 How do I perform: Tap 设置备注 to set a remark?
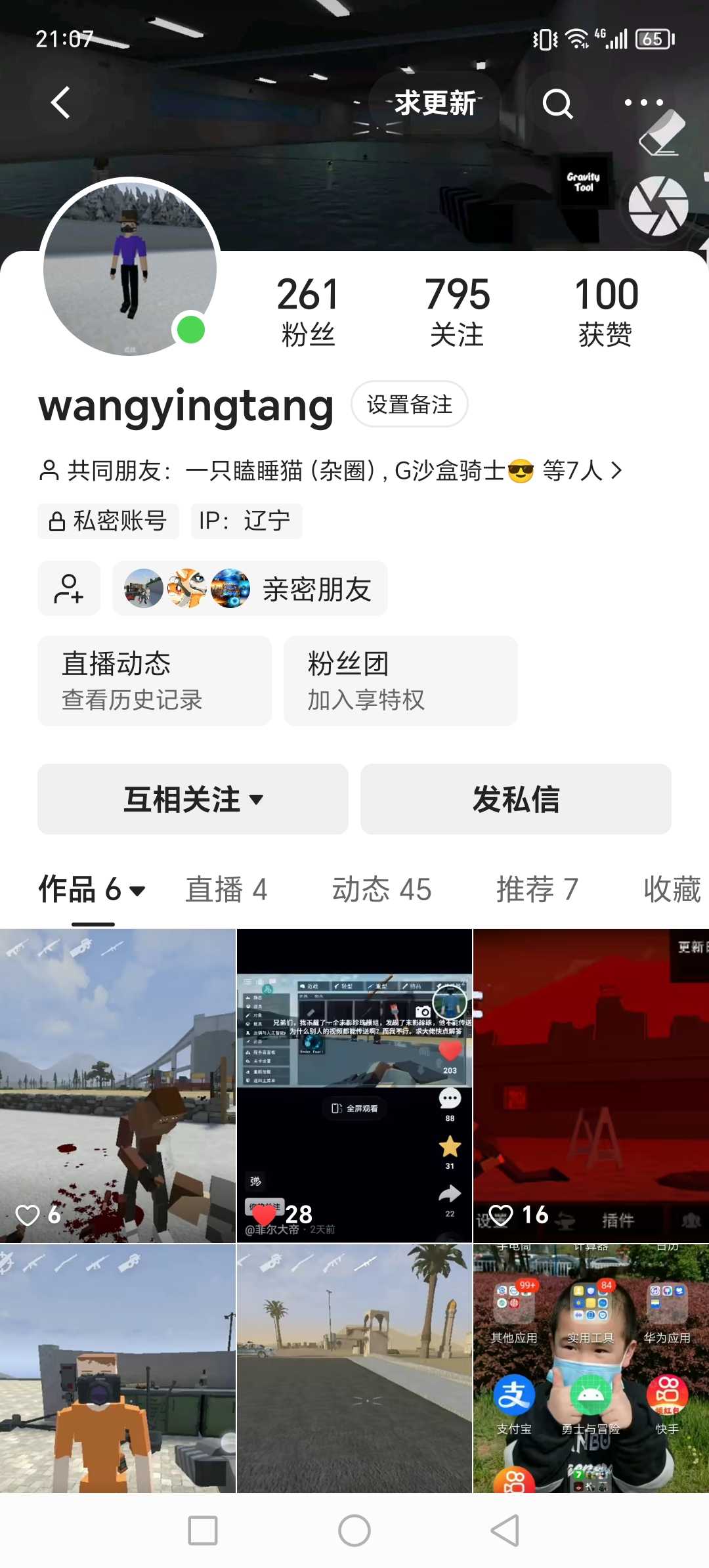[x=409, y=404]
